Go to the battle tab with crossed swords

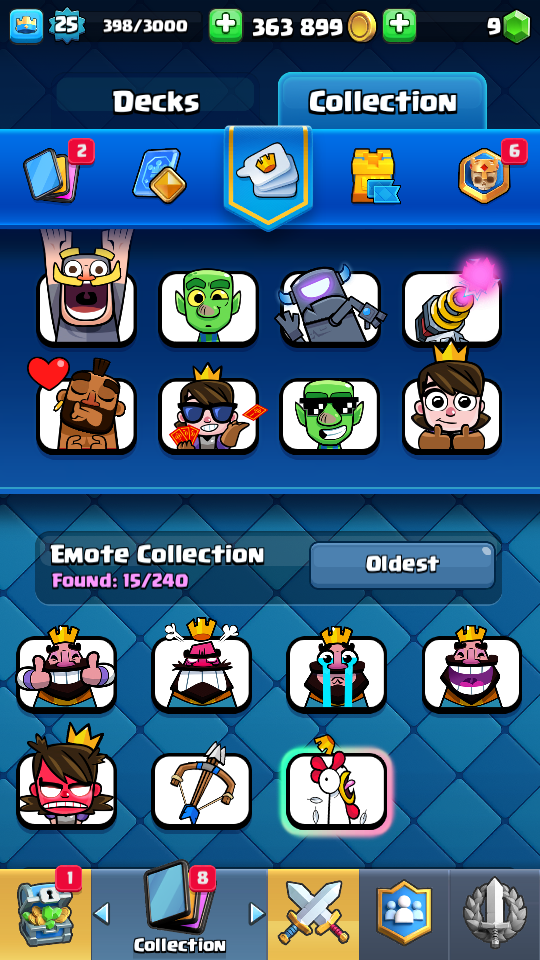pos(313,914)
